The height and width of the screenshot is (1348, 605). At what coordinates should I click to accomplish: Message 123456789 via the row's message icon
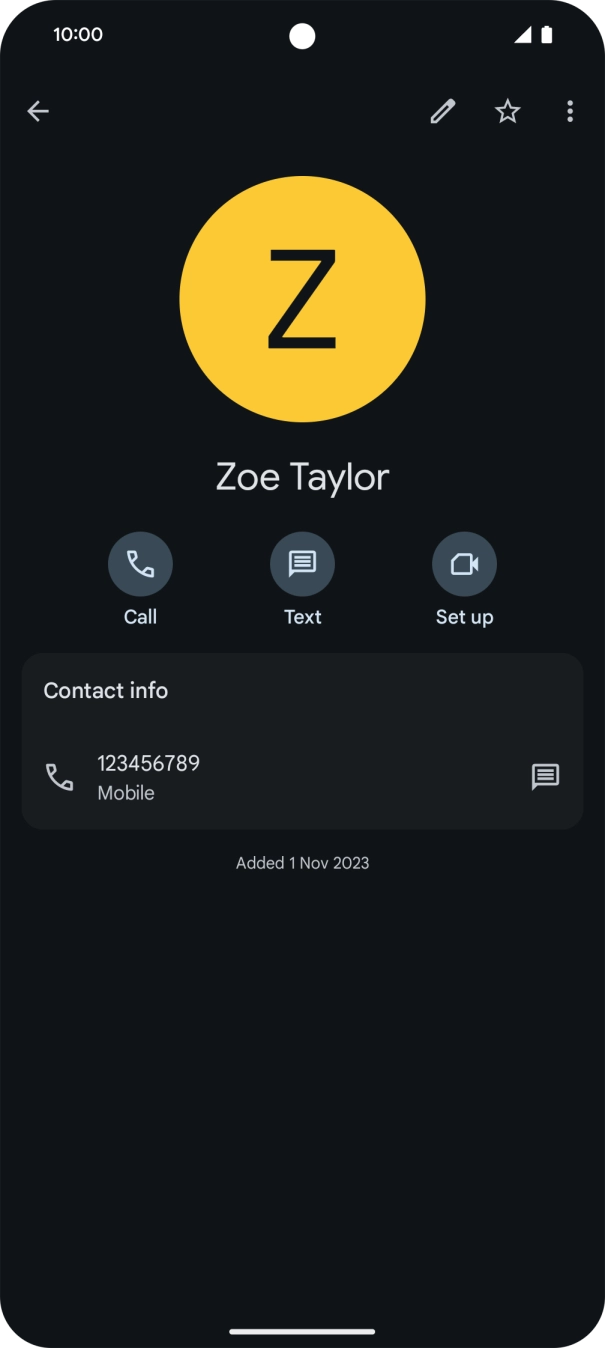tap(545, 777)
